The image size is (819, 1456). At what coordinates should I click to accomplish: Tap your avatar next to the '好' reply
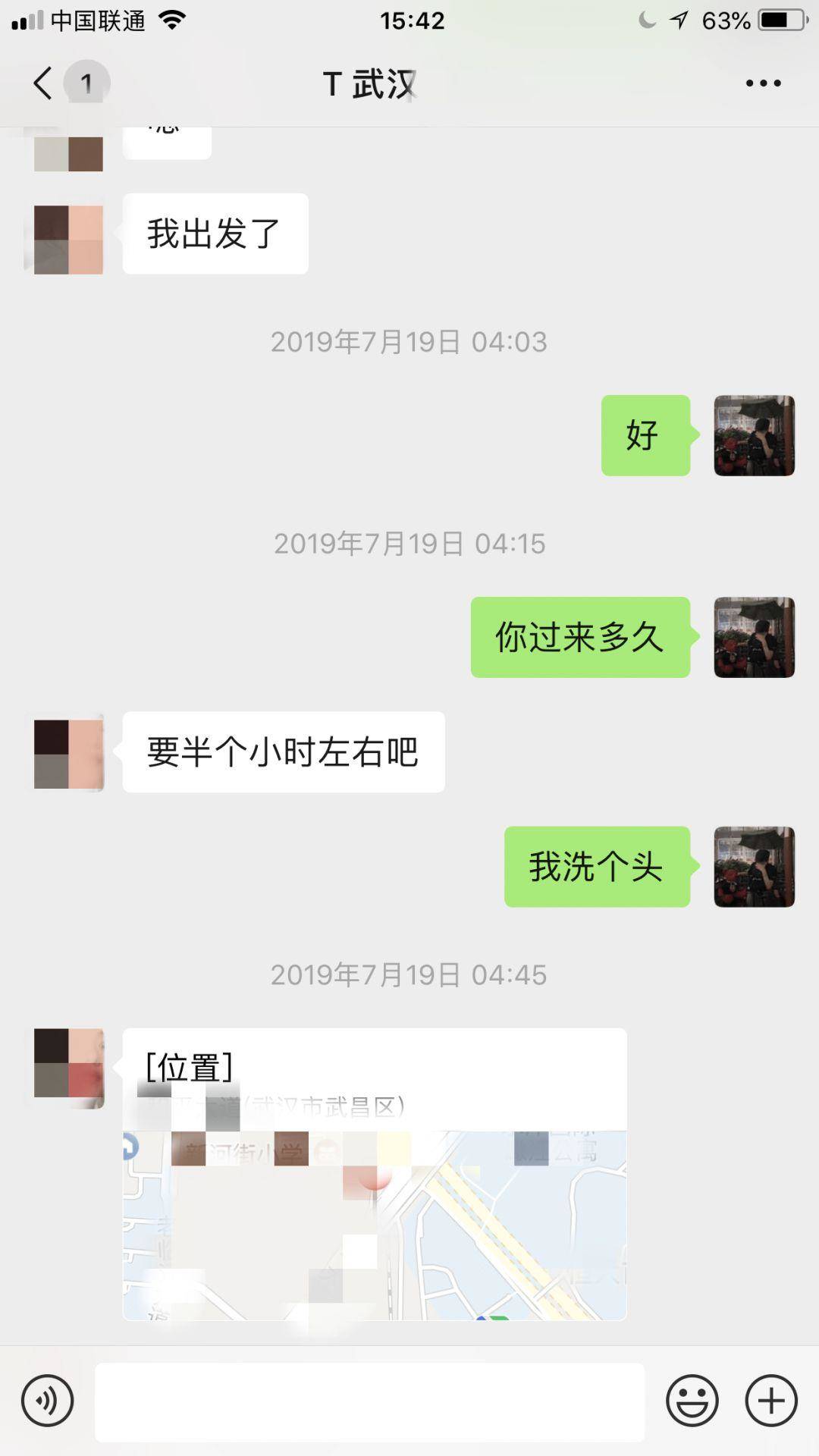pos(755,436)
